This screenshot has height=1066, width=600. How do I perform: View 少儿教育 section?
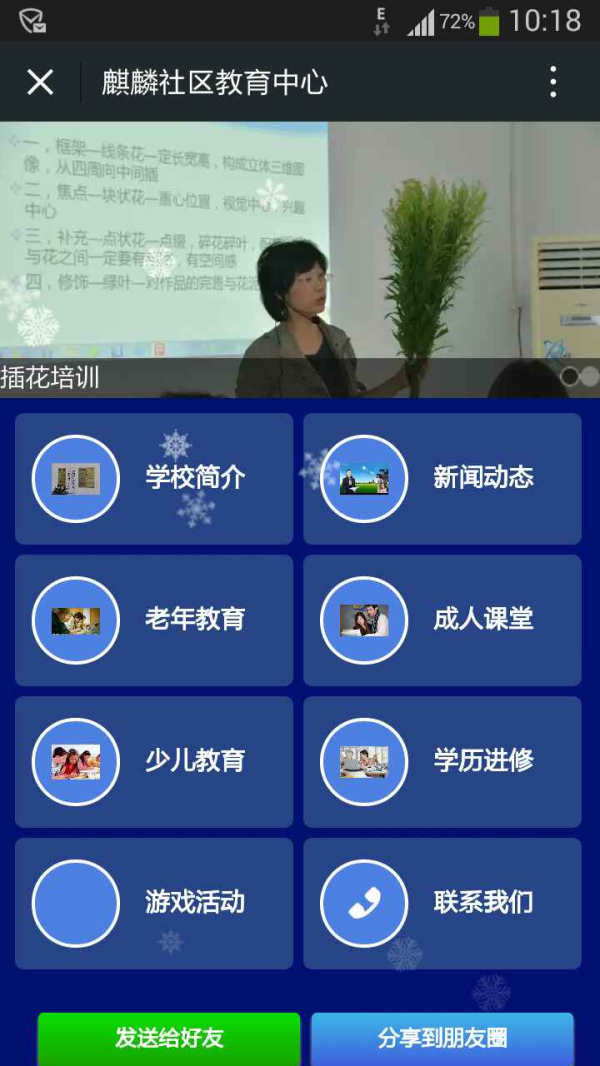coord(154,762)
